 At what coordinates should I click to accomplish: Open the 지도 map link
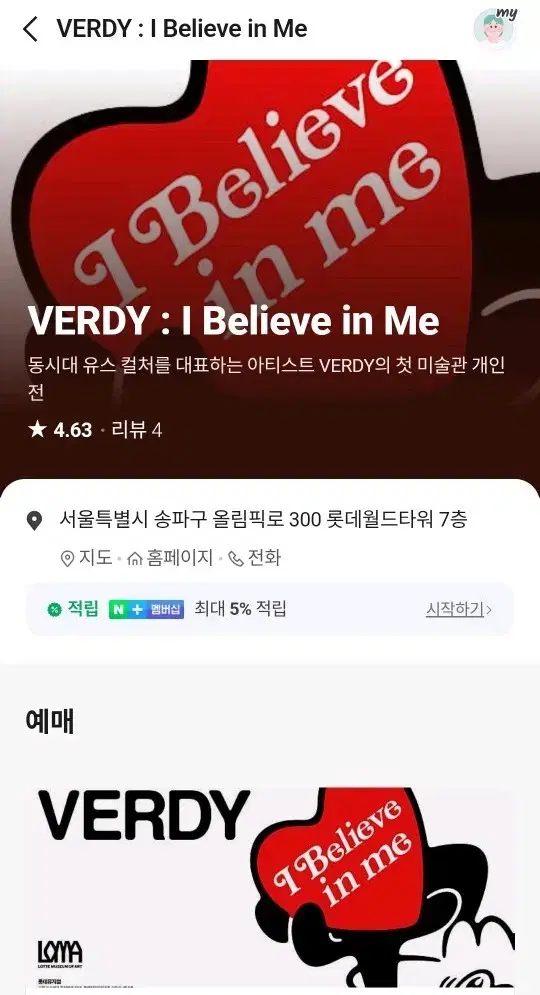86,558
